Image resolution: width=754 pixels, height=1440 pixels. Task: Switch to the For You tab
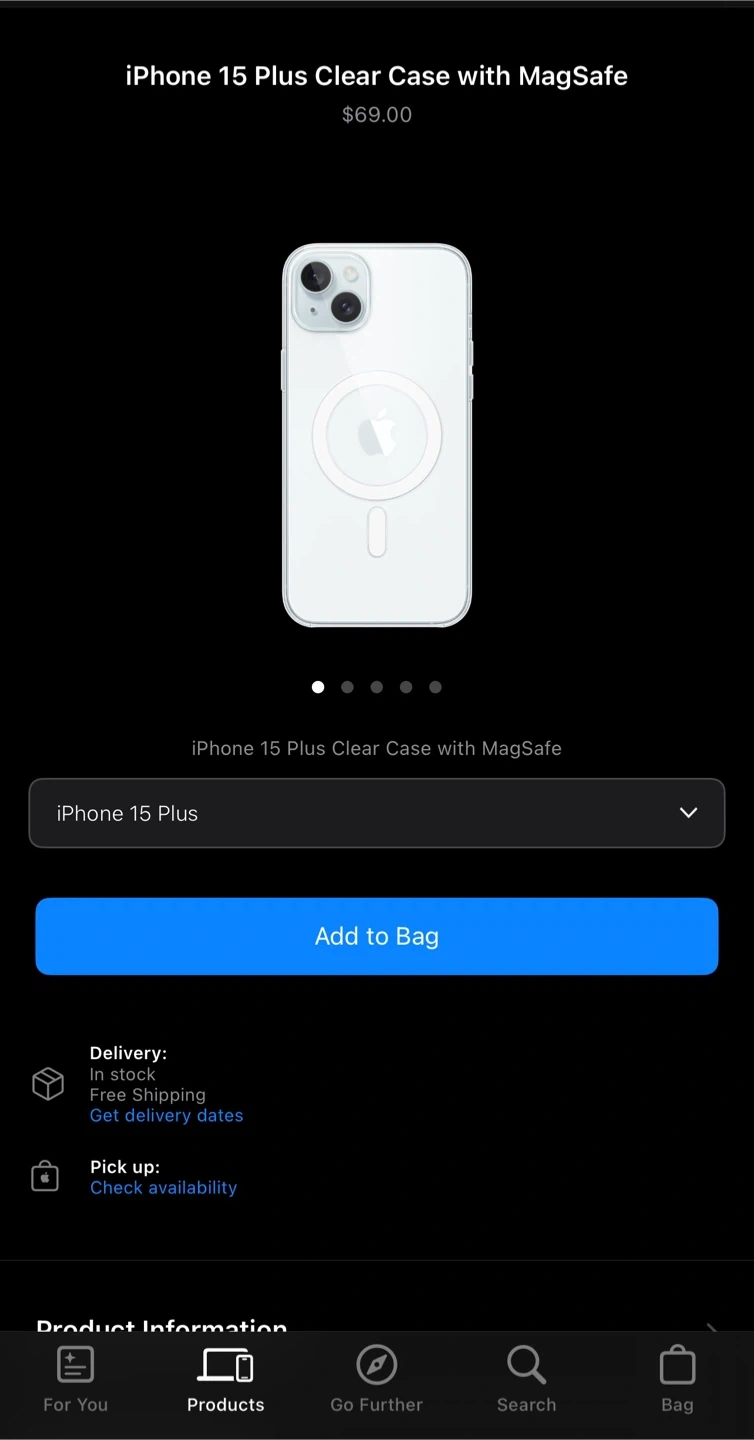[x=75, y=1380]
